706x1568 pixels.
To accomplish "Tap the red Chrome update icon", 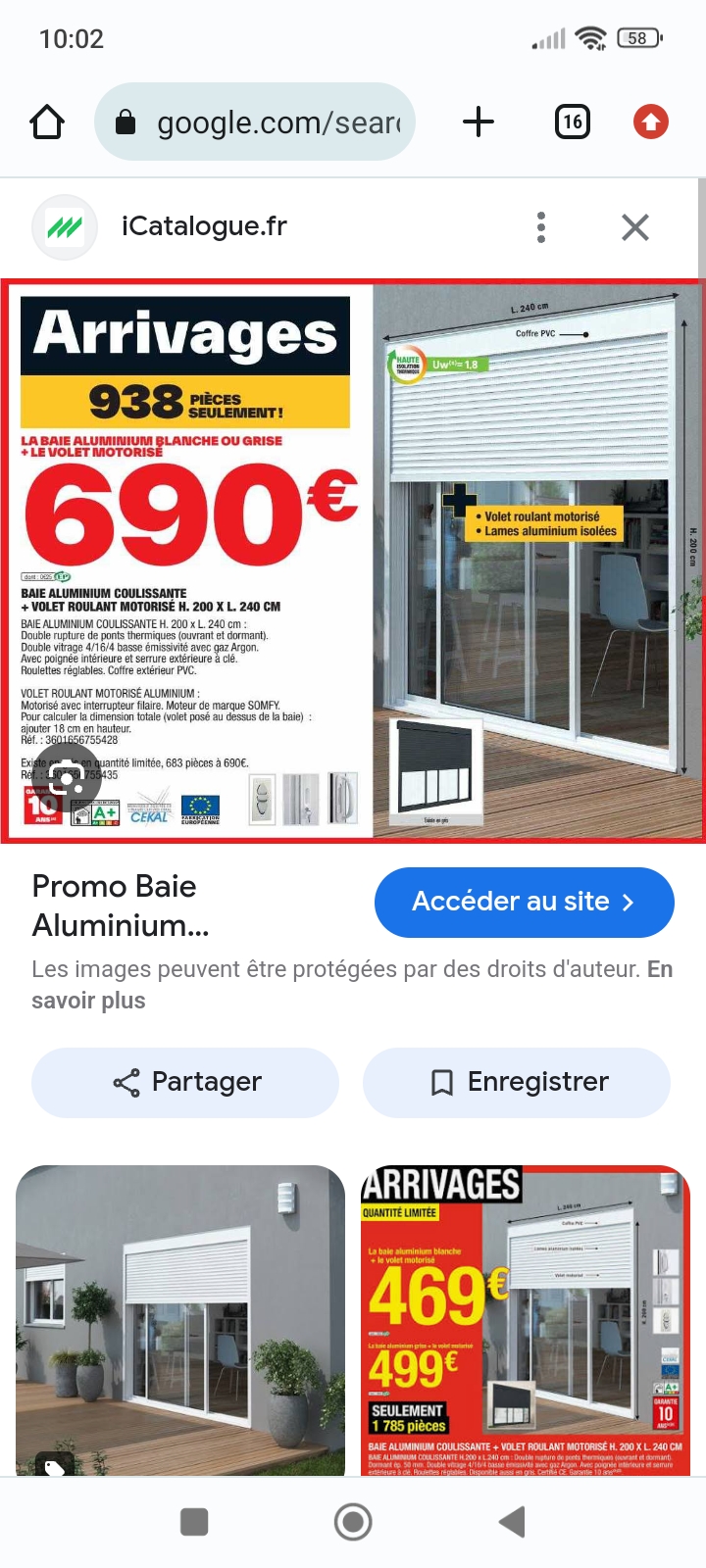I will pos(650,122).
